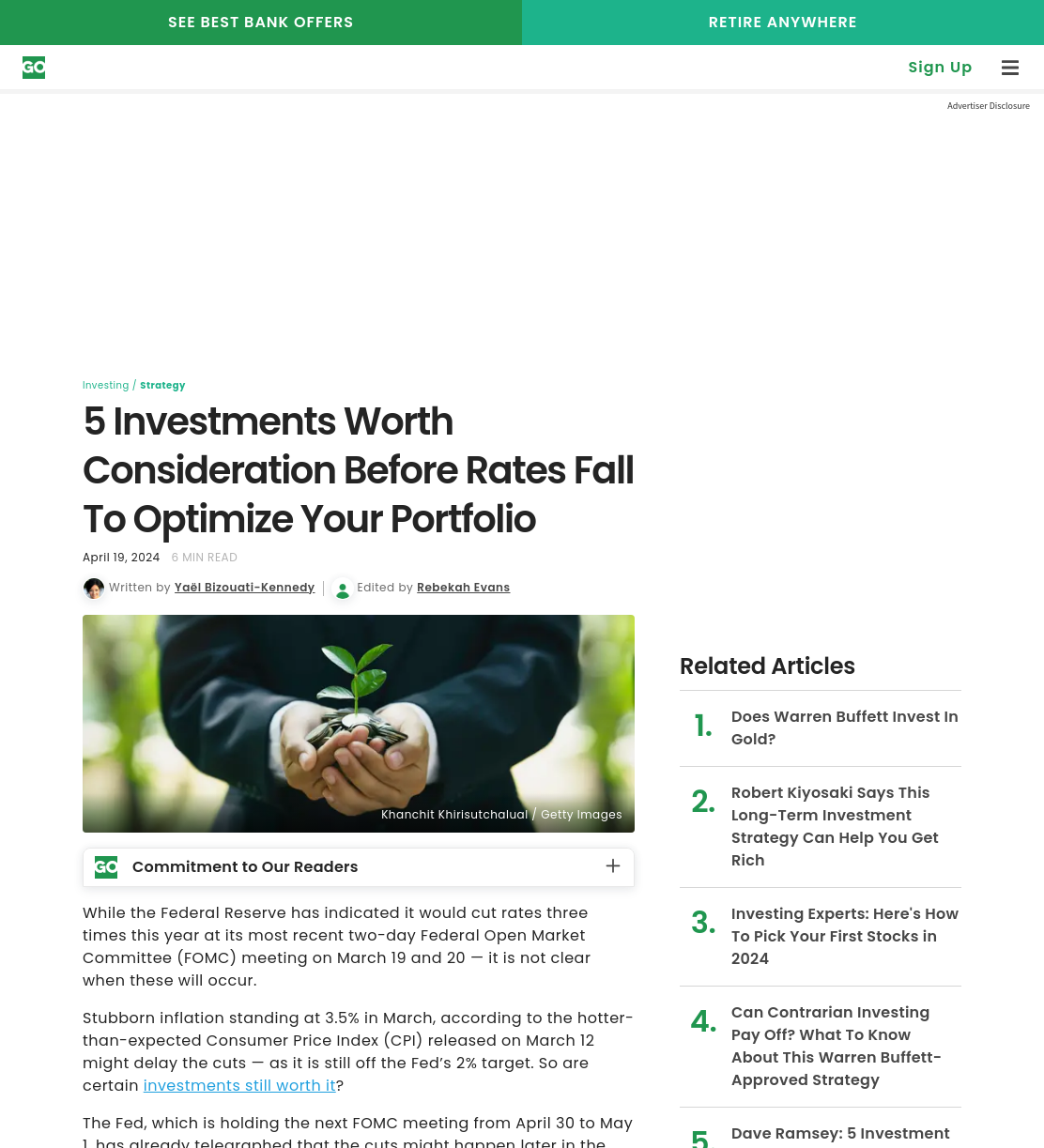Open 'How To Pick Your First Stocks' article

pyautogui.click(x=845, y=937)
